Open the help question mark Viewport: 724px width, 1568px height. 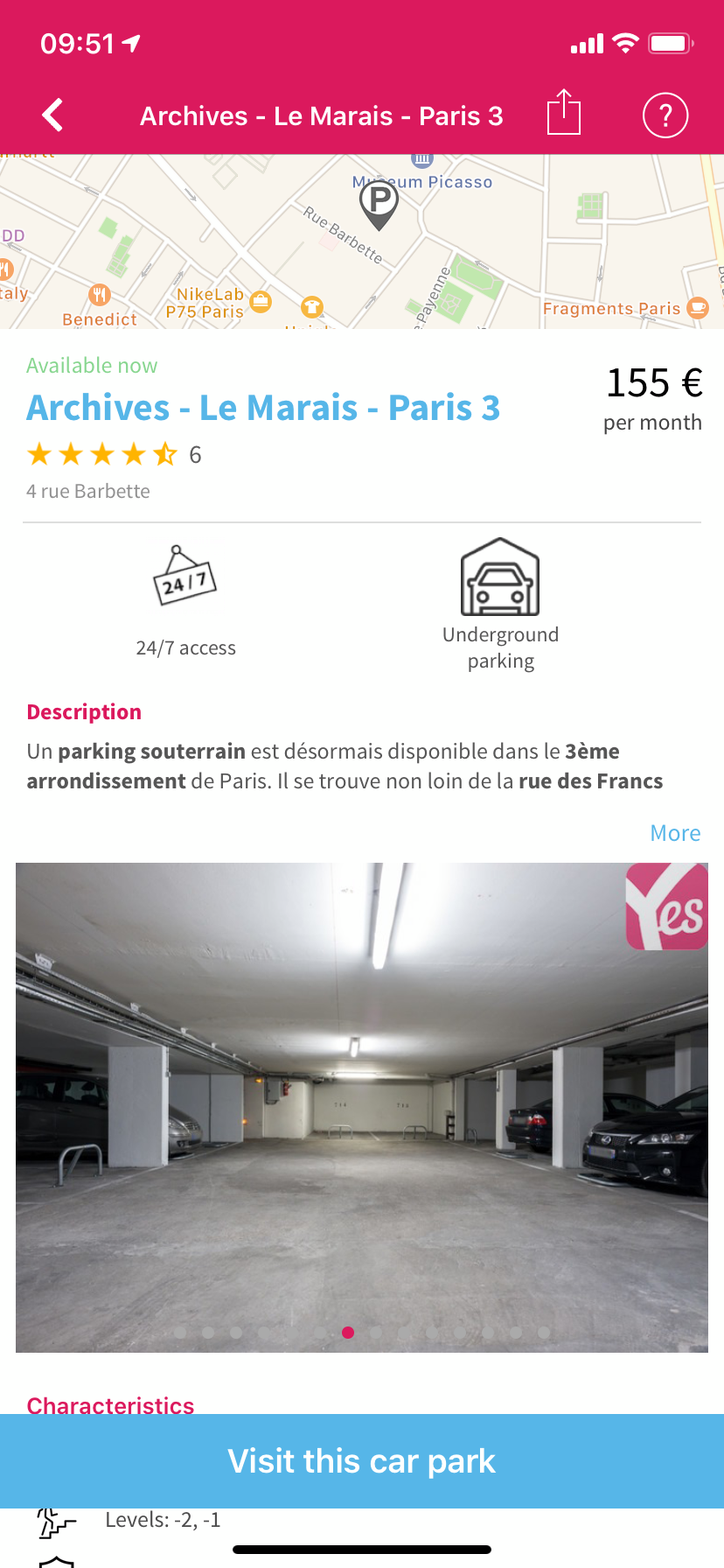pos(665,115)
